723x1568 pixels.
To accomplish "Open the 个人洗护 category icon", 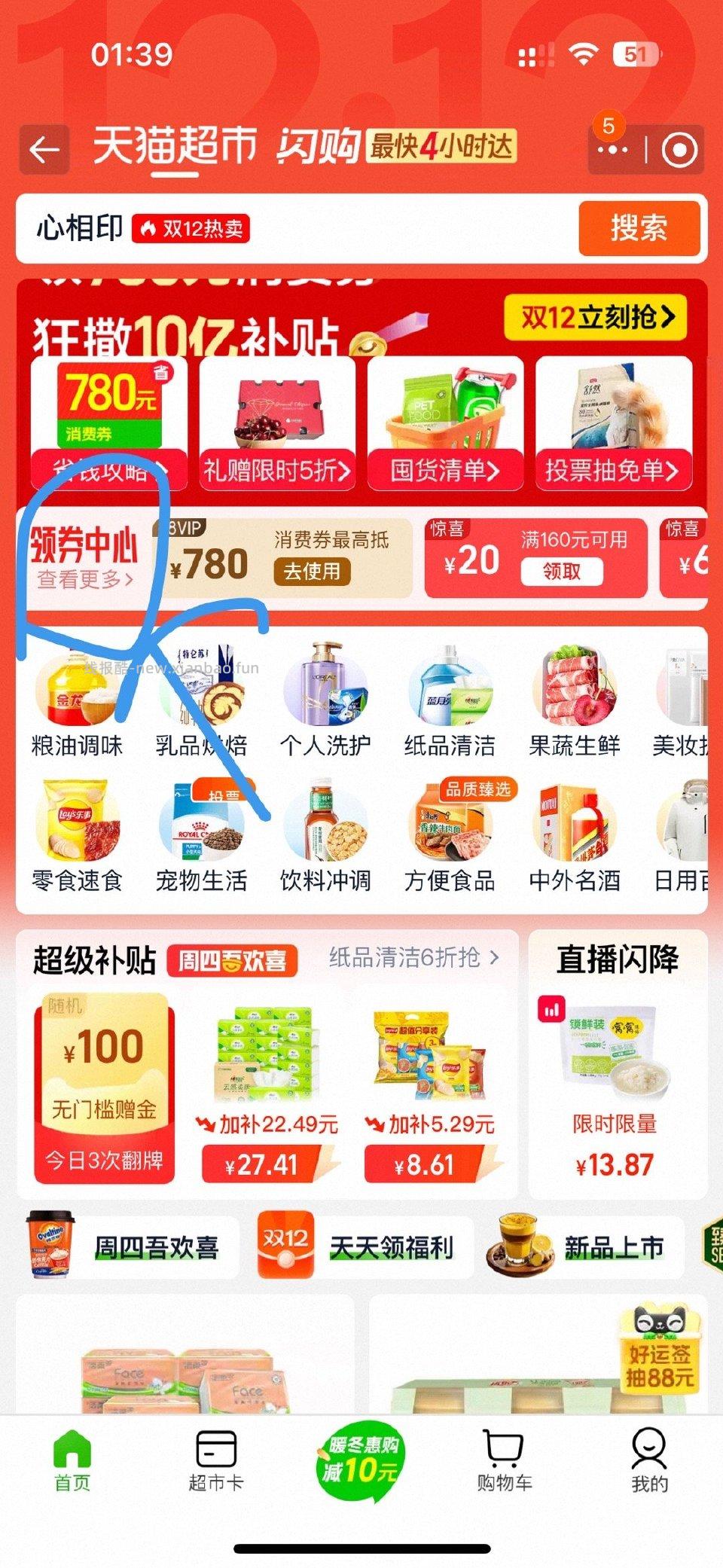I will [x=326, y=693].
